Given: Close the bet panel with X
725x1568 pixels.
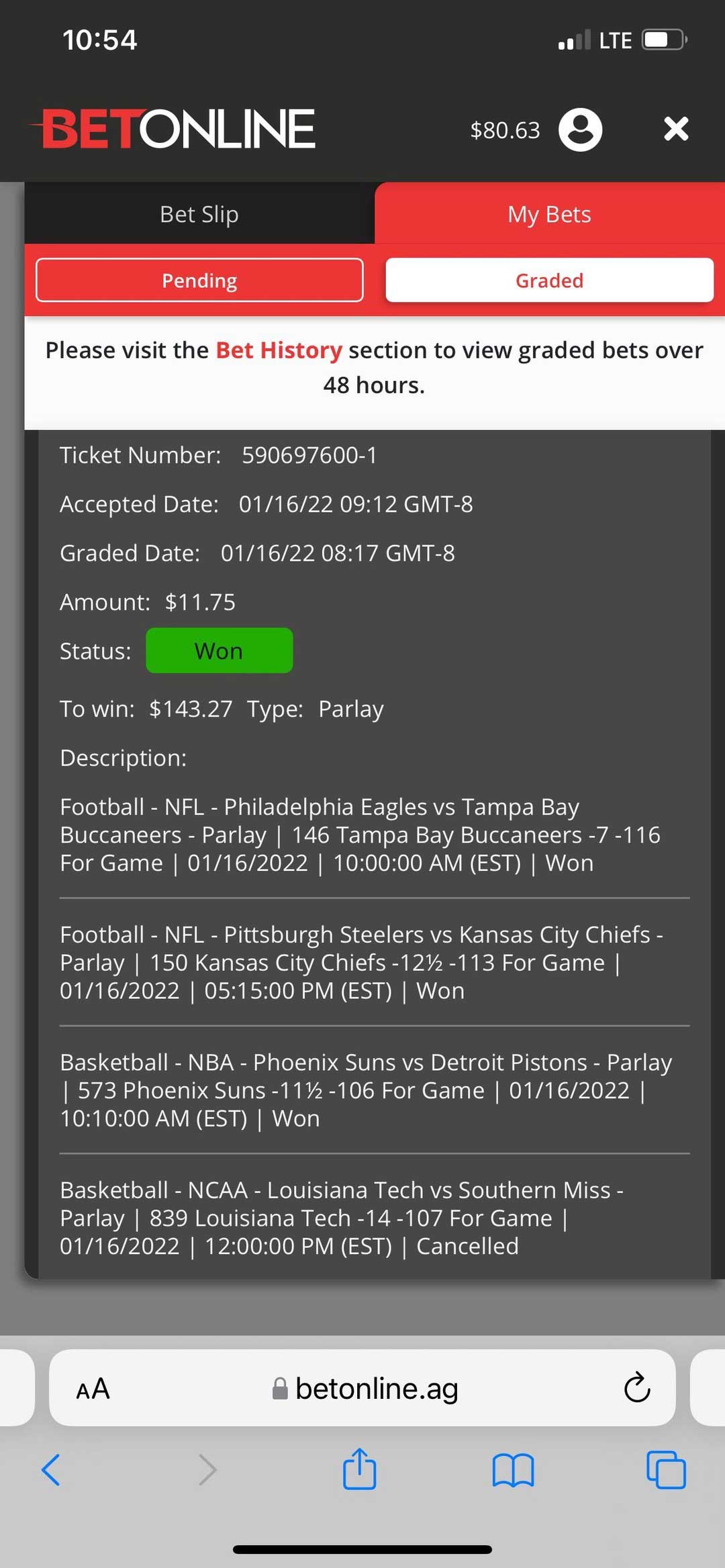Looking at the screenshot, I should [x=676, y=128].
